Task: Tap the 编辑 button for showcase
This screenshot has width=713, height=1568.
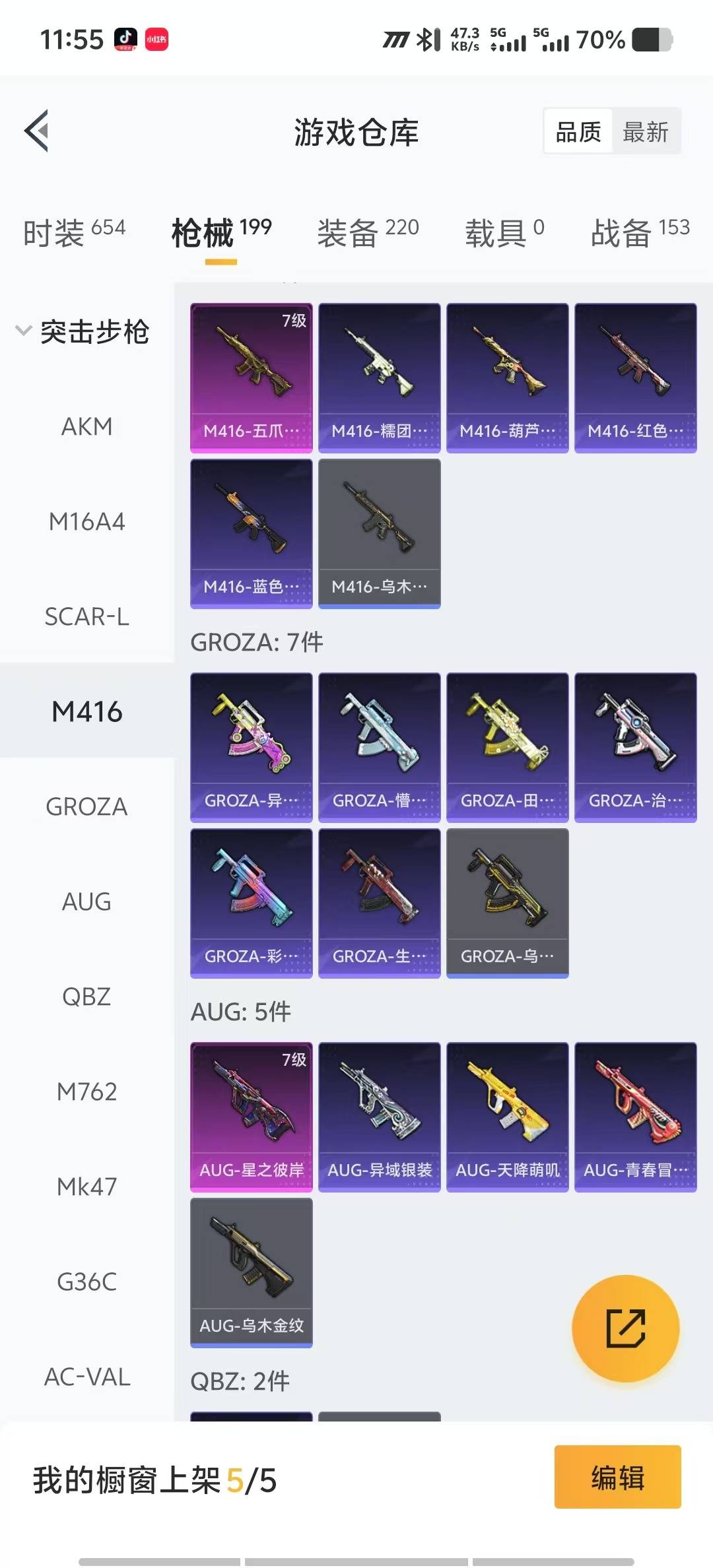Action: point(617,1477)
